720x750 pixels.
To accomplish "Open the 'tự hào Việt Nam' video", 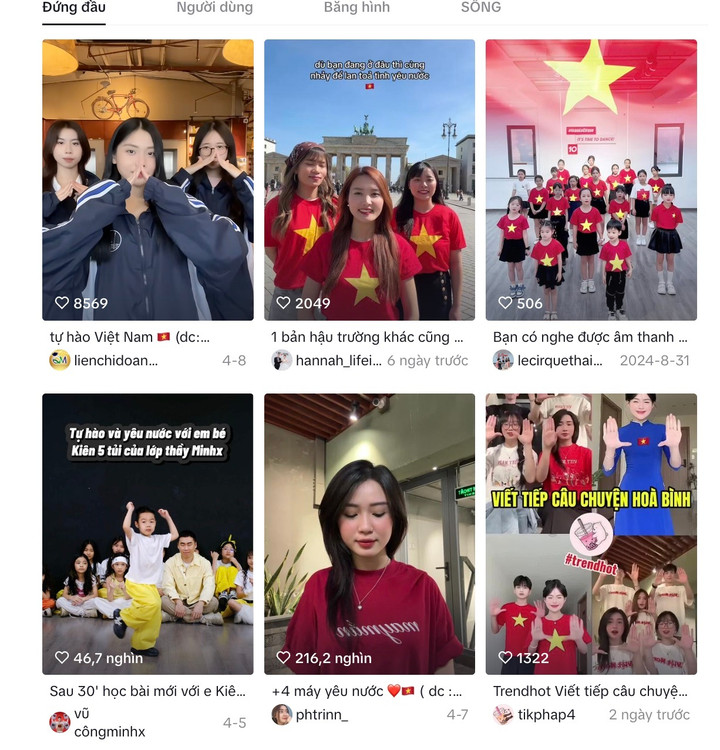I will coord(148,180).
